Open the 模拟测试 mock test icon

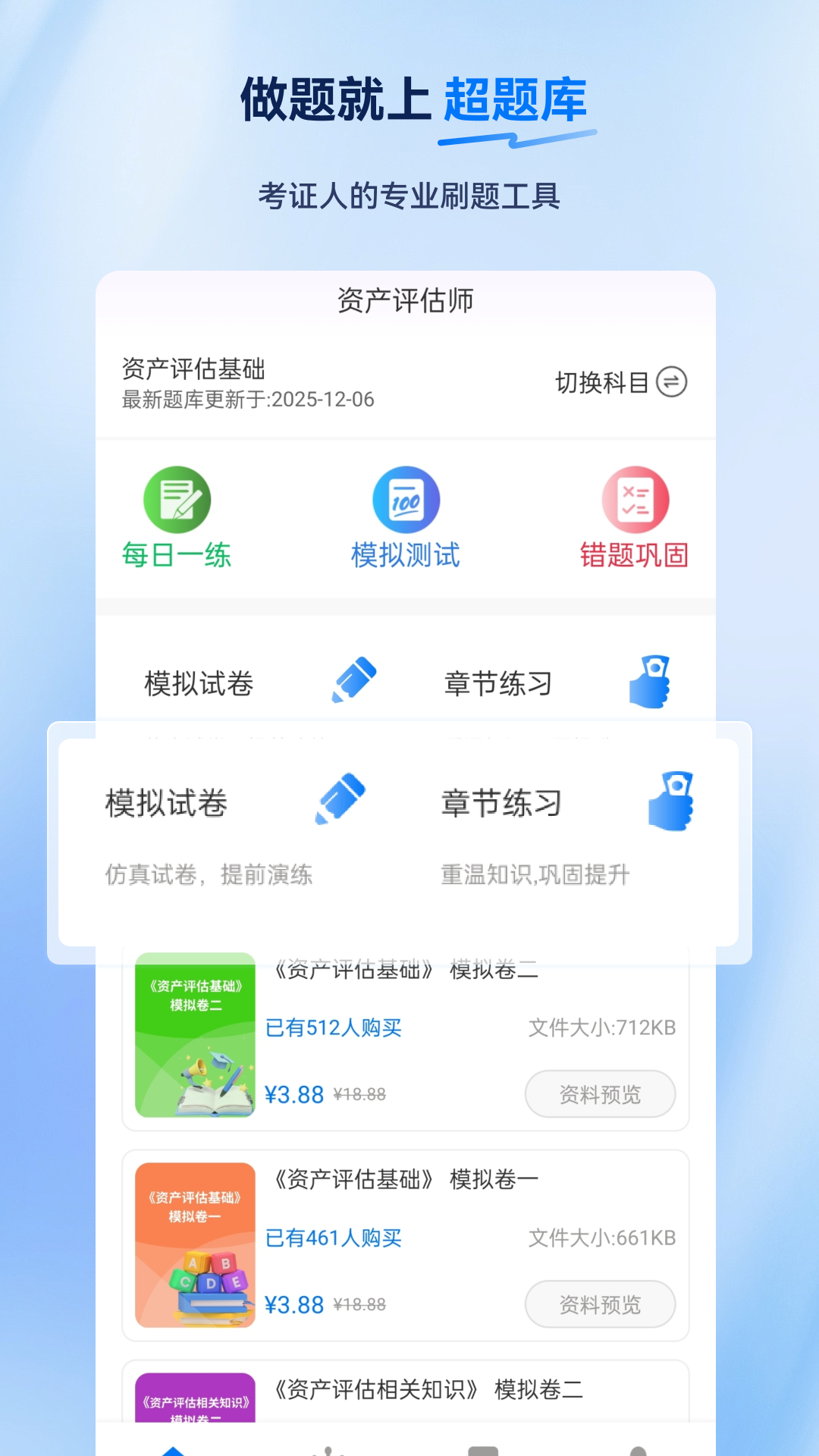[x=406, y=500]
